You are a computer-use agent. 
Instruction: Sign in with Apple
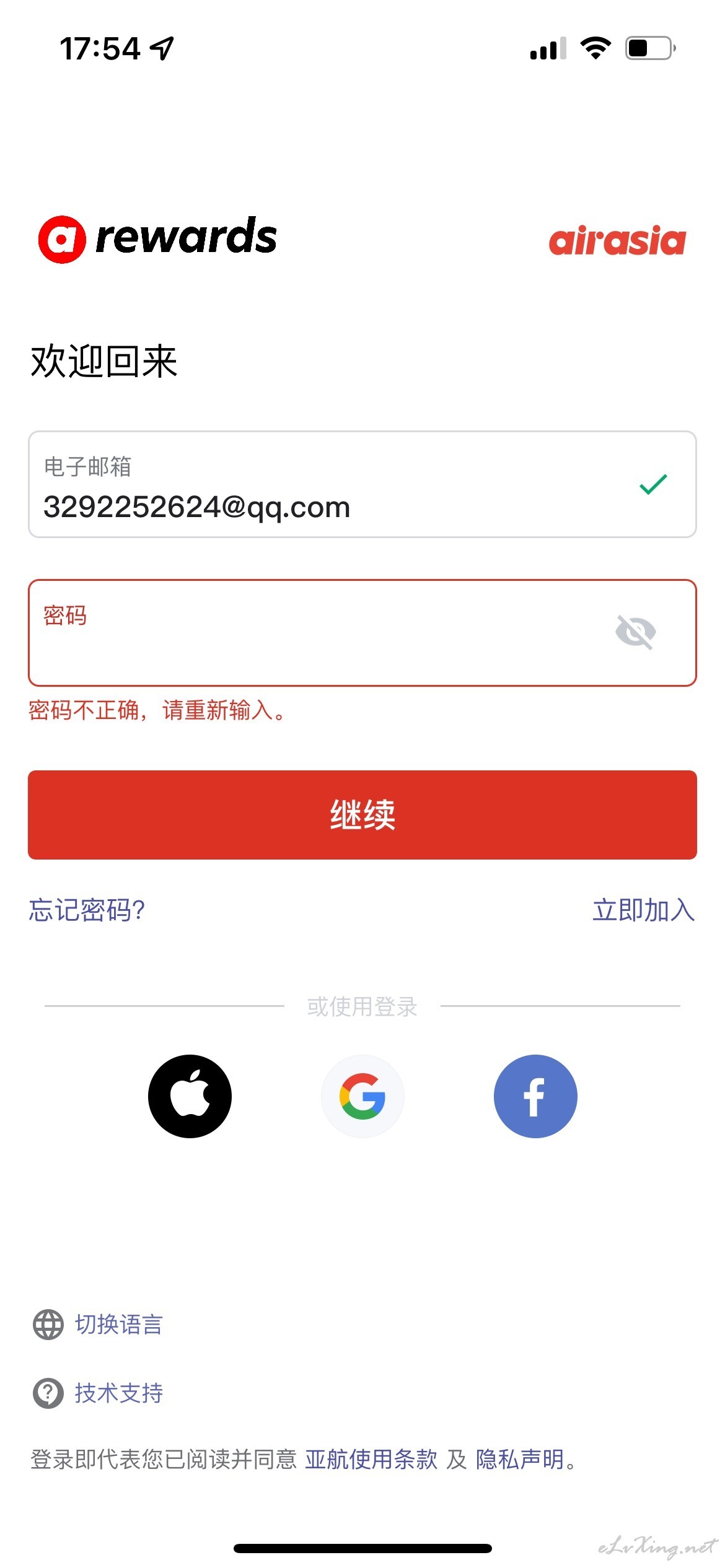(x=190, y=1096)
